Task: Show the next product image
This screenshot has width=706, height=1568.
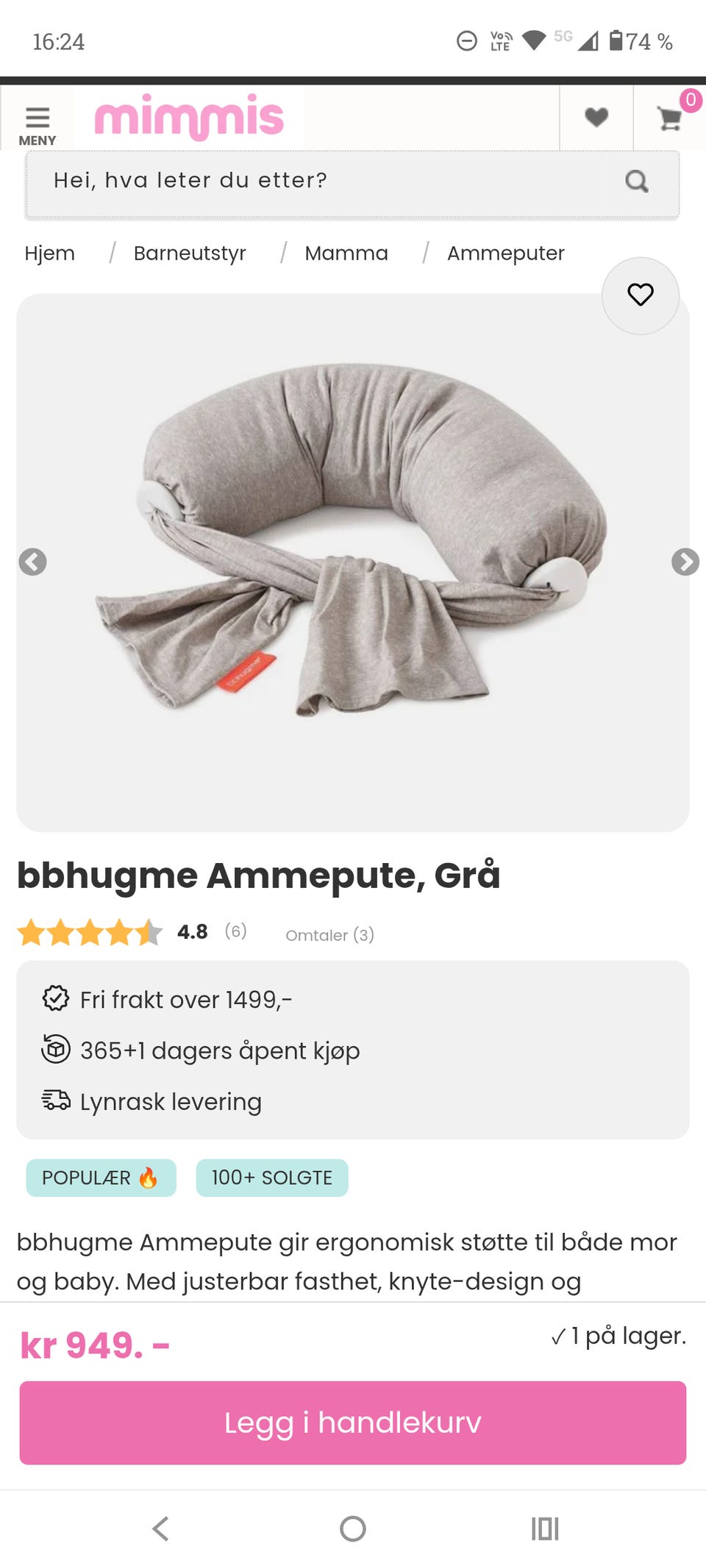Action: point(685,563)
